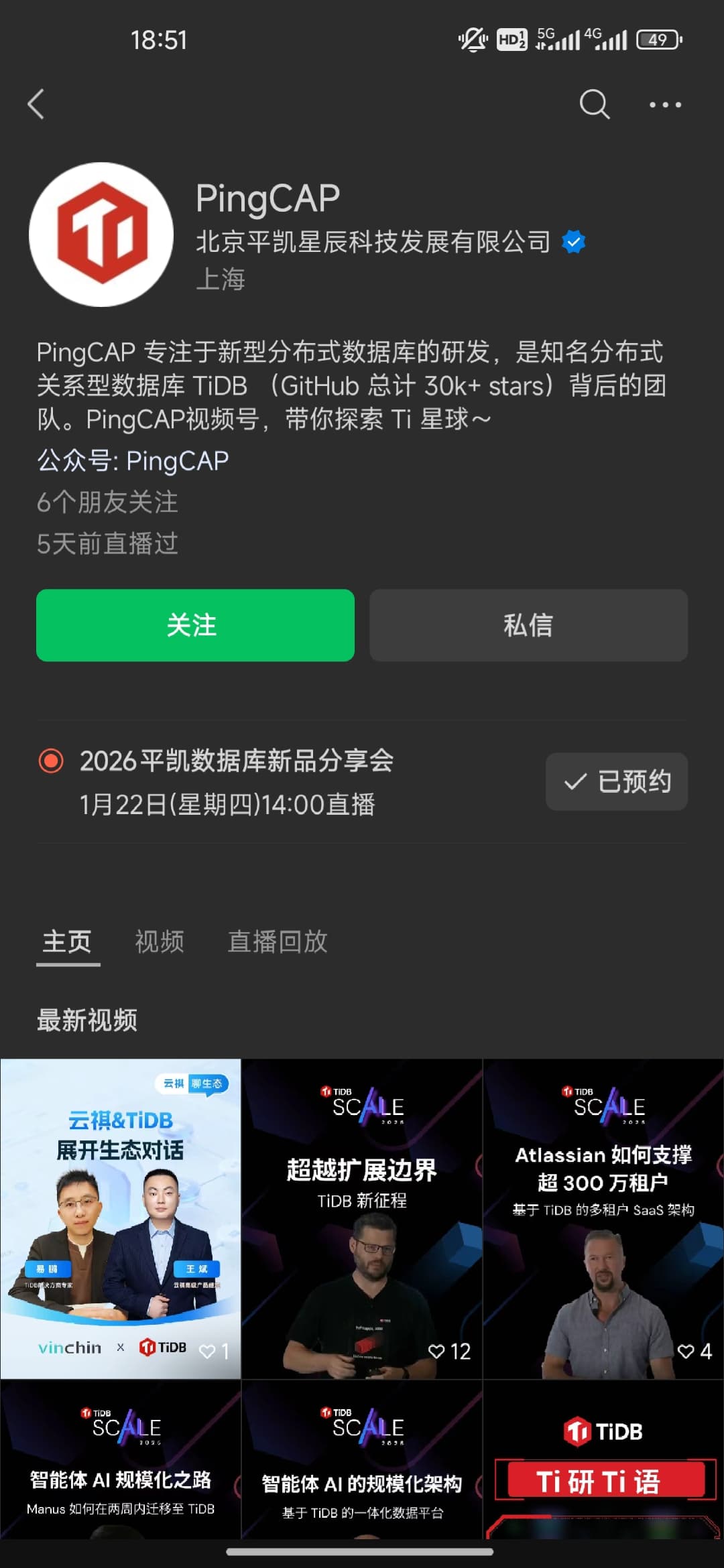
Task: Play the 云祺&TiDB 展开生态对话 video
Action: 121,1218
